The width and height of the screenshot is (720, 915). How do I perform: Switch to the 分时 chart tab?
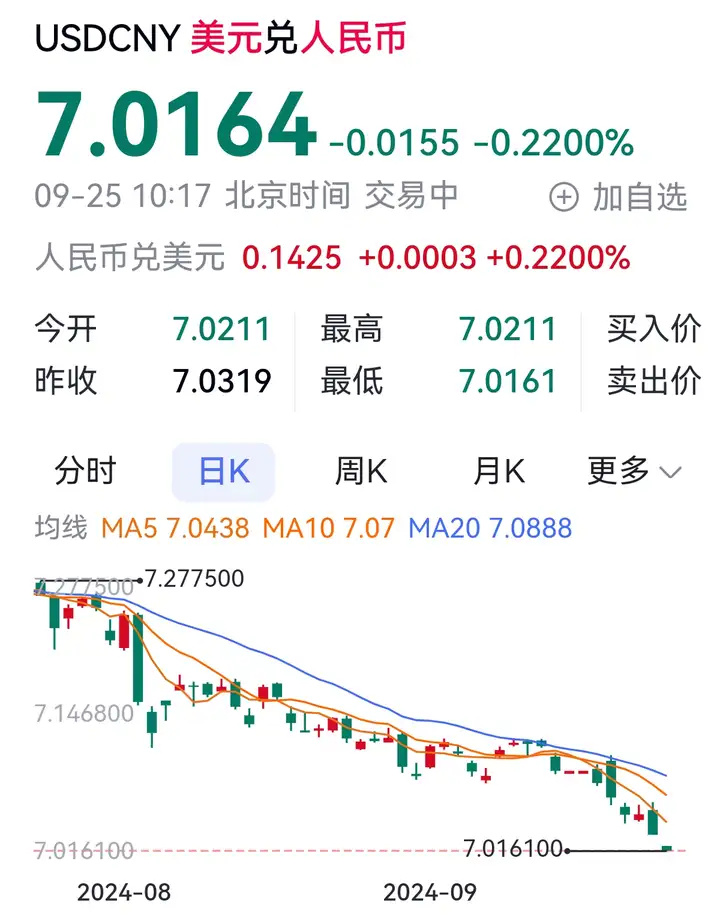pyautogui.click(x=86, y=471)
